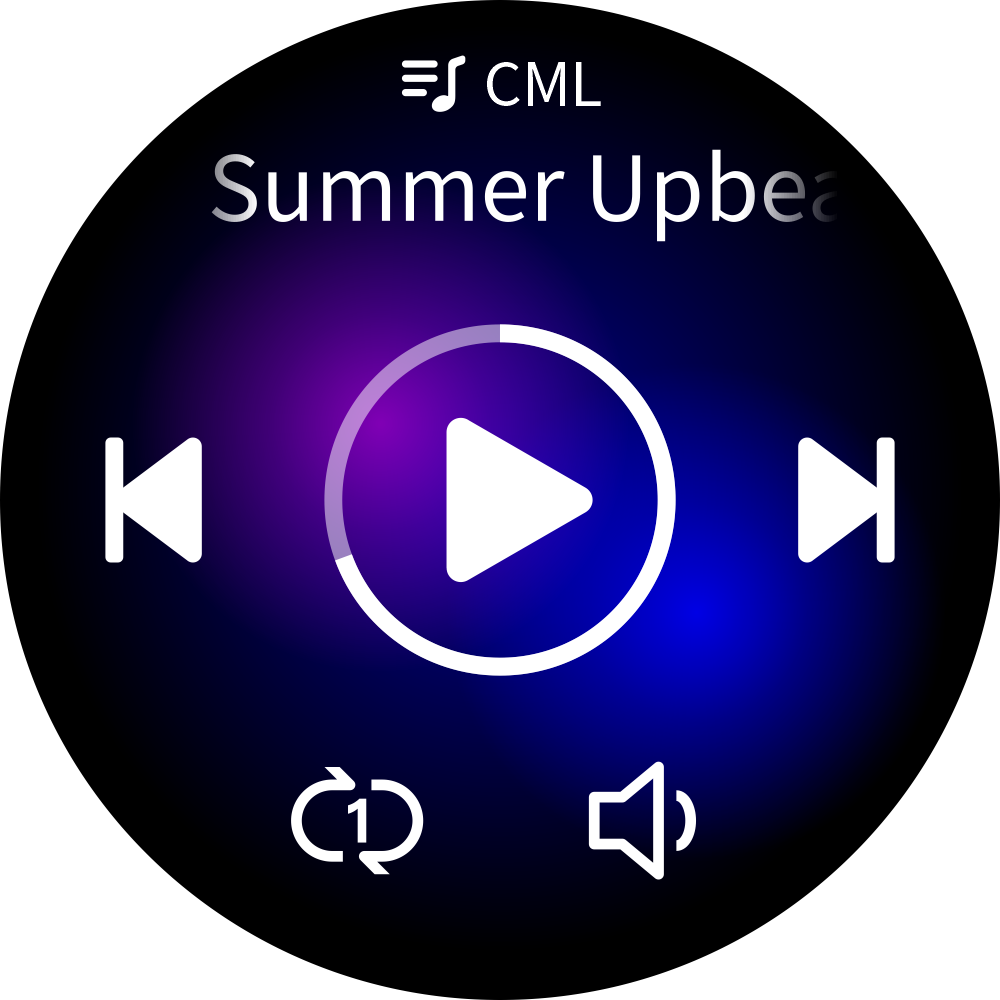Toggle the repeat-one mode
This screenshot has width=1000, height=1000.
point(357,821)
